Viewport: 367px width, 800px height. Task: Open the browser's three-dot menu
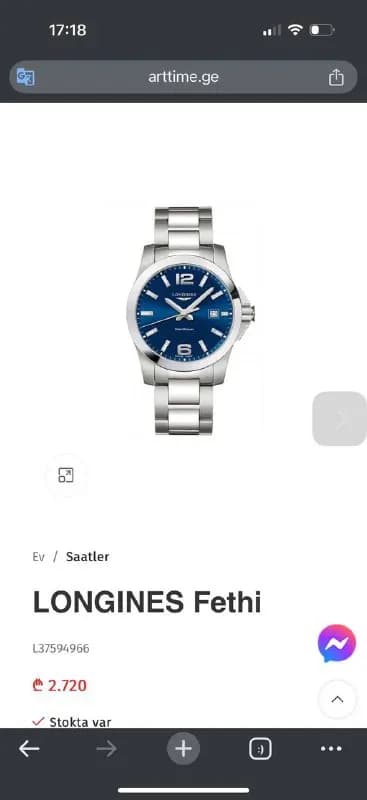pos(331,749)
